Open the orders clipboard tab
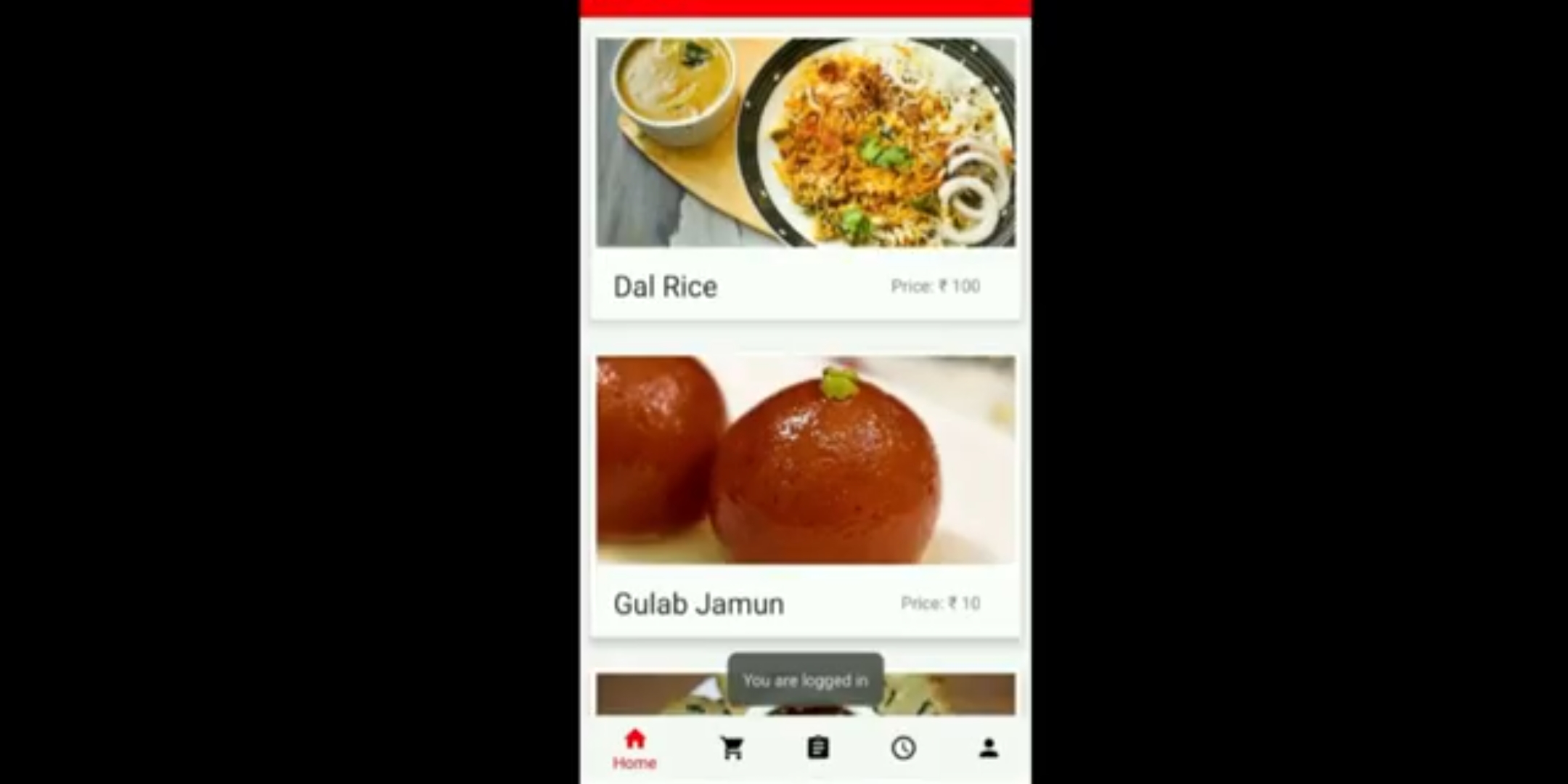This screenshot has width=1568, height=784. (x=818, y=748)
